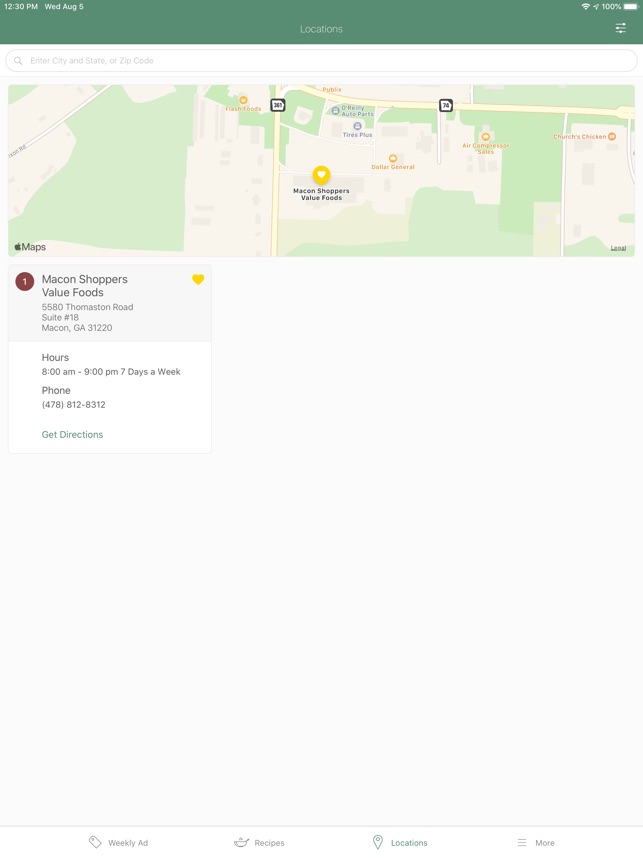Viewport: 643px width, 858px height.
Task: Switch to the Weekly Ad tab
Action: 118,842
